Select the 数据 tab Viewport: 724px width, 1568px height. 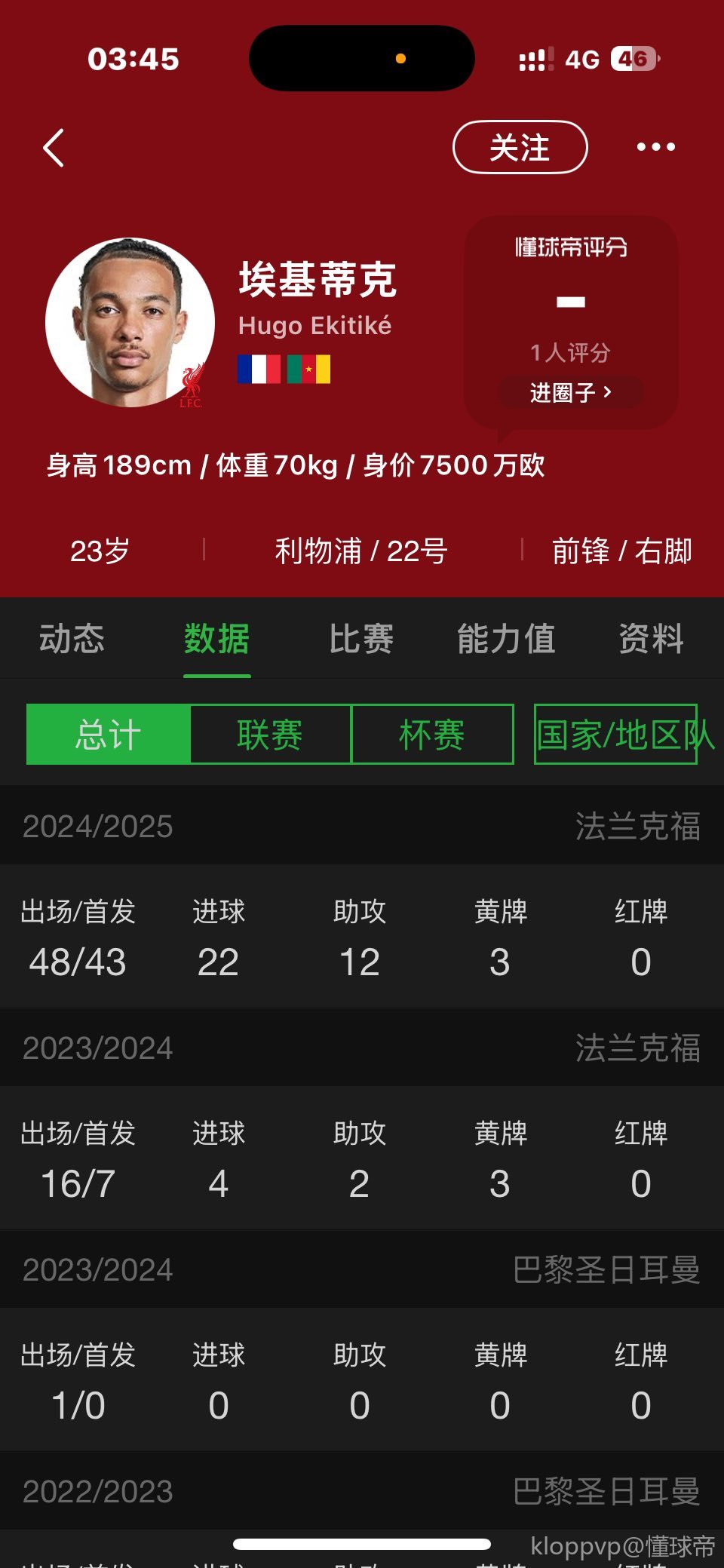tap(216, 639)
